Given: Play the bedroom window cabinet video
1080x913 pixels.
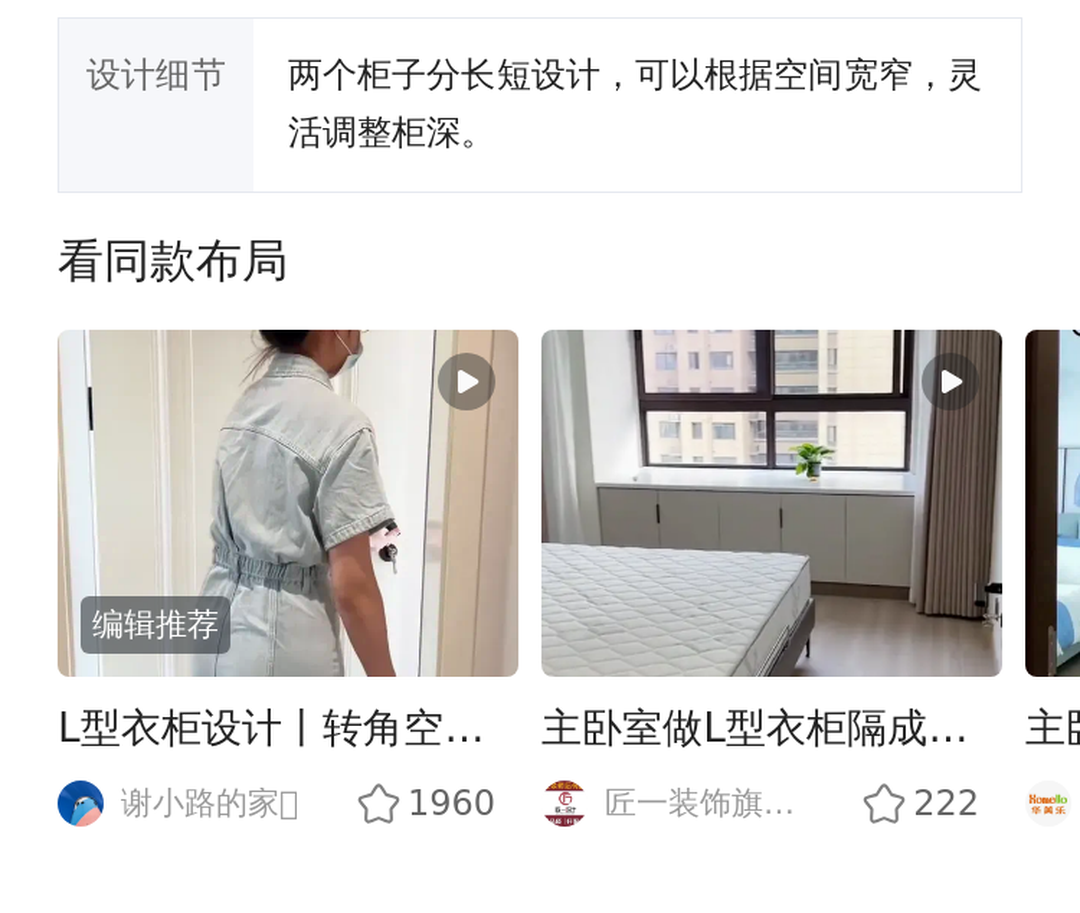Looking at the screenshot, I should pos(950,382).
